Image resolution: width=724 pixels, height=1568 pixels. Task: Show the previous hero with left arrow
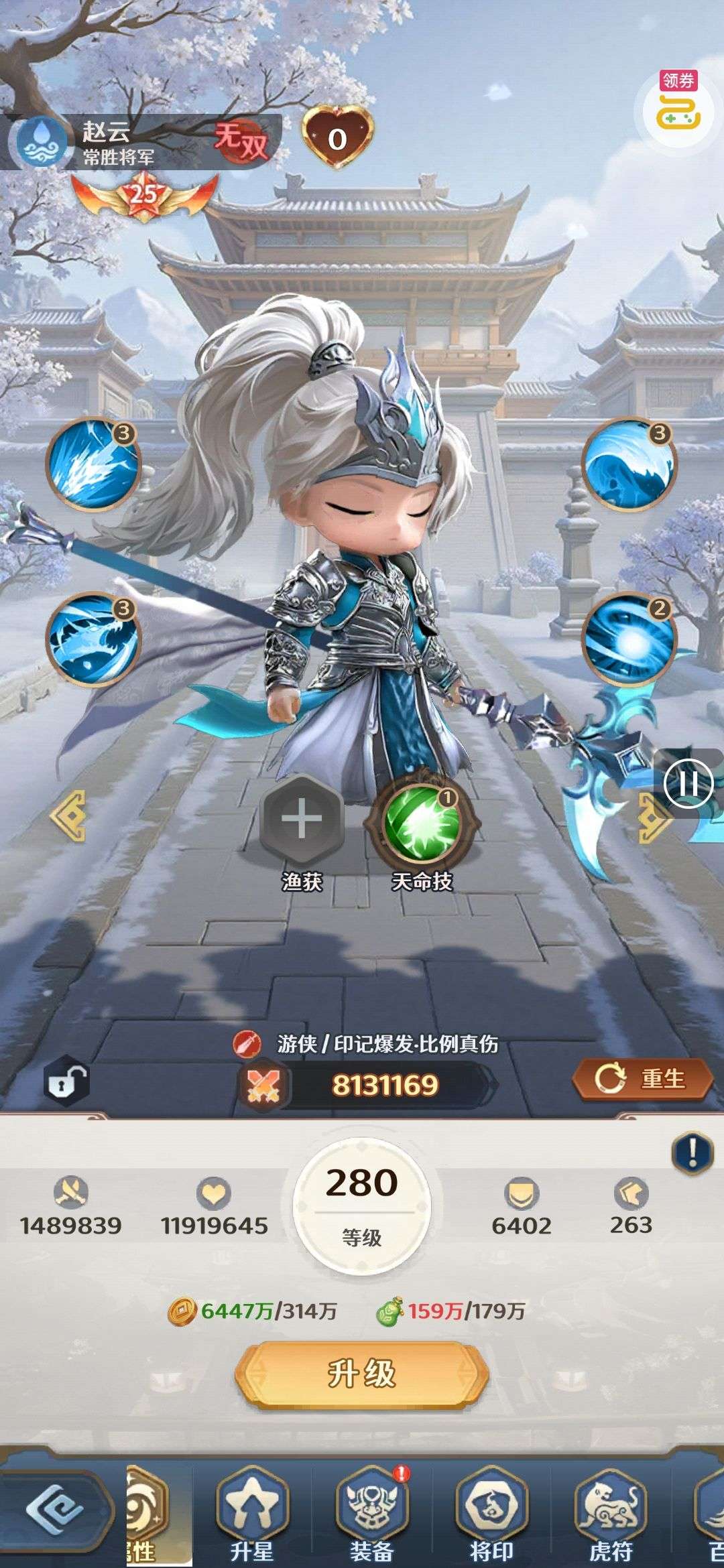[68, 815]
